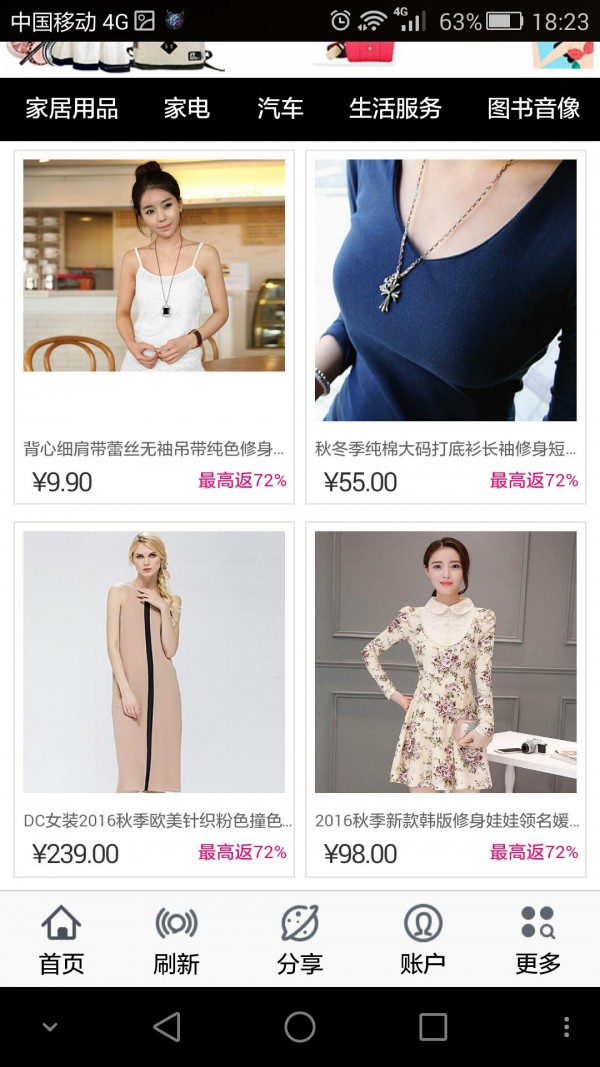Go to 首页 home tab

[62, 939]
